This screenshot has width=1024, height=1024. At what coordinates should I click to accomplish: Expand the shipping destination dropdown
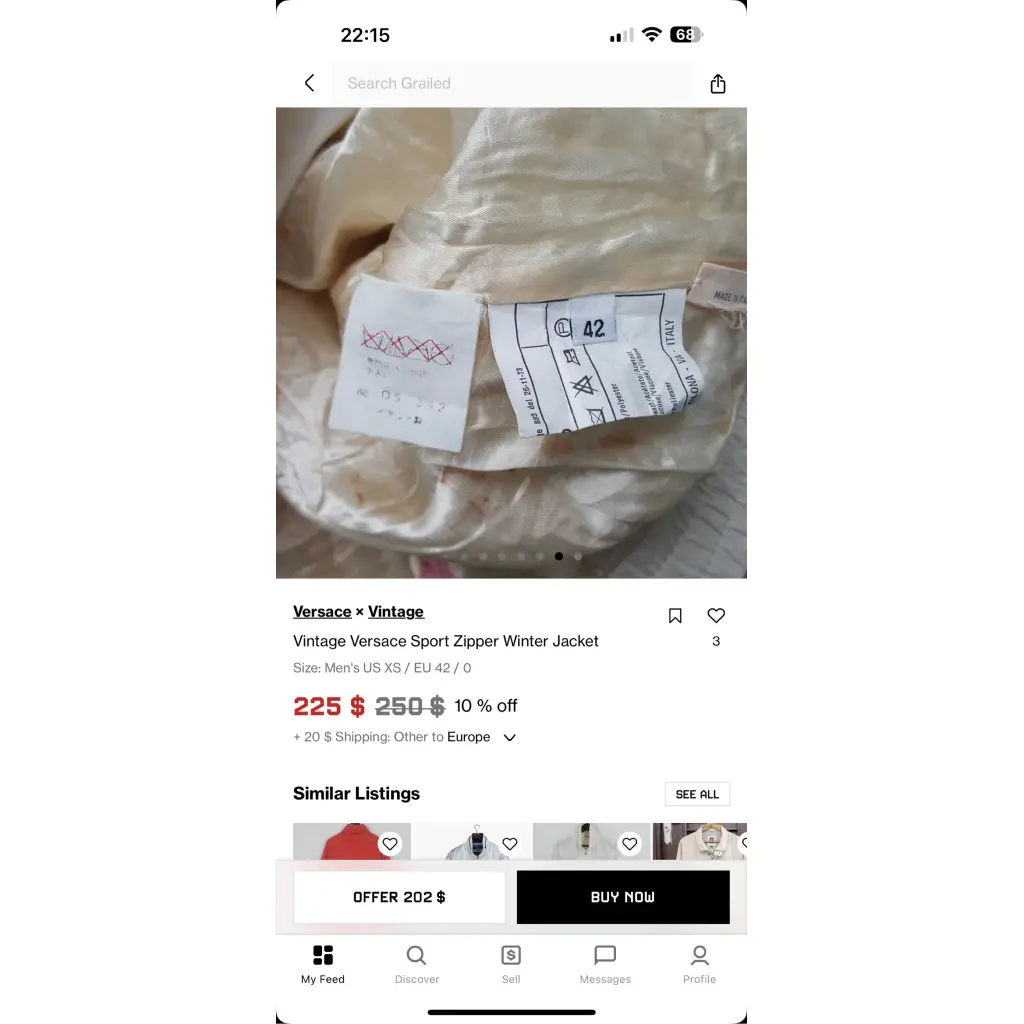[x=509, y=738]
